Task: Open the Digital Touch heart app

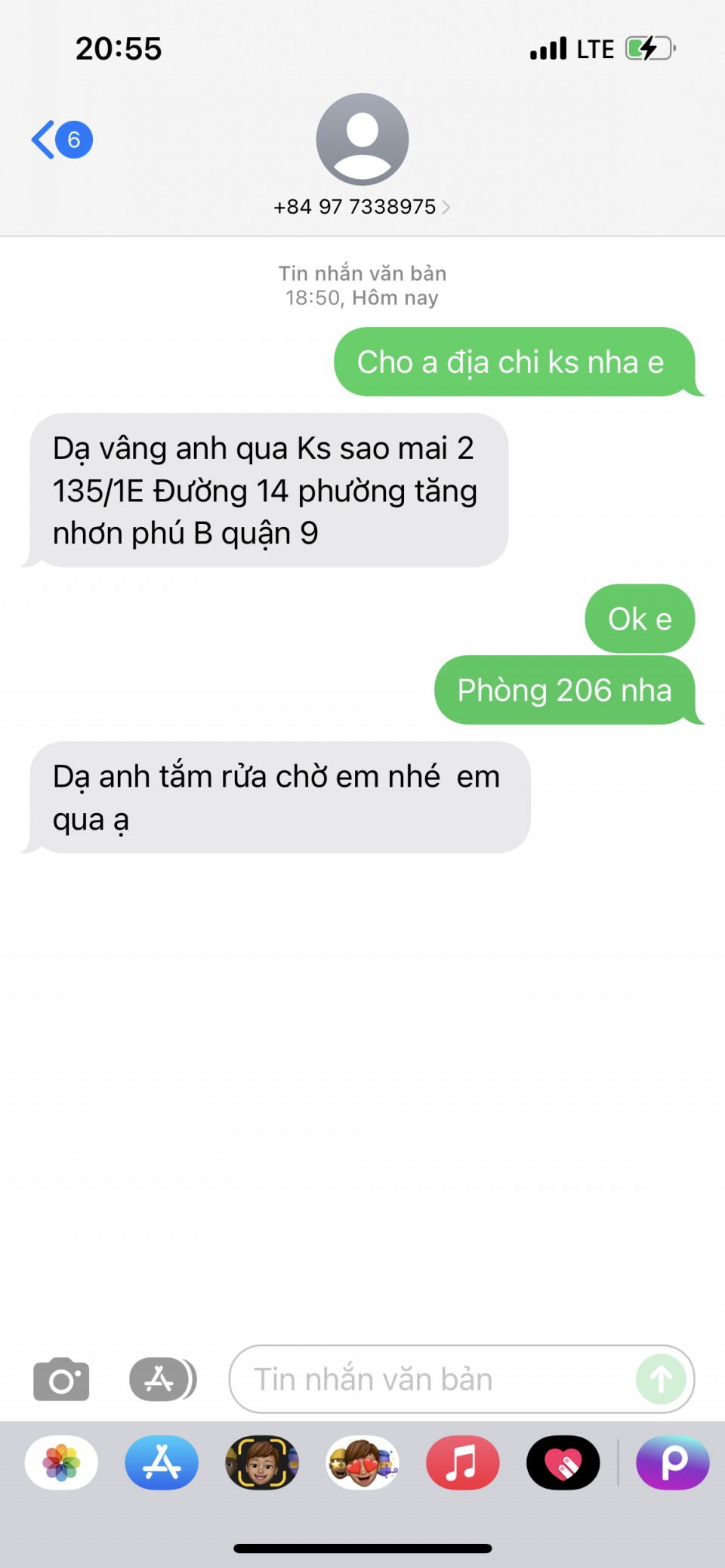Action: tap(563, 1463)
